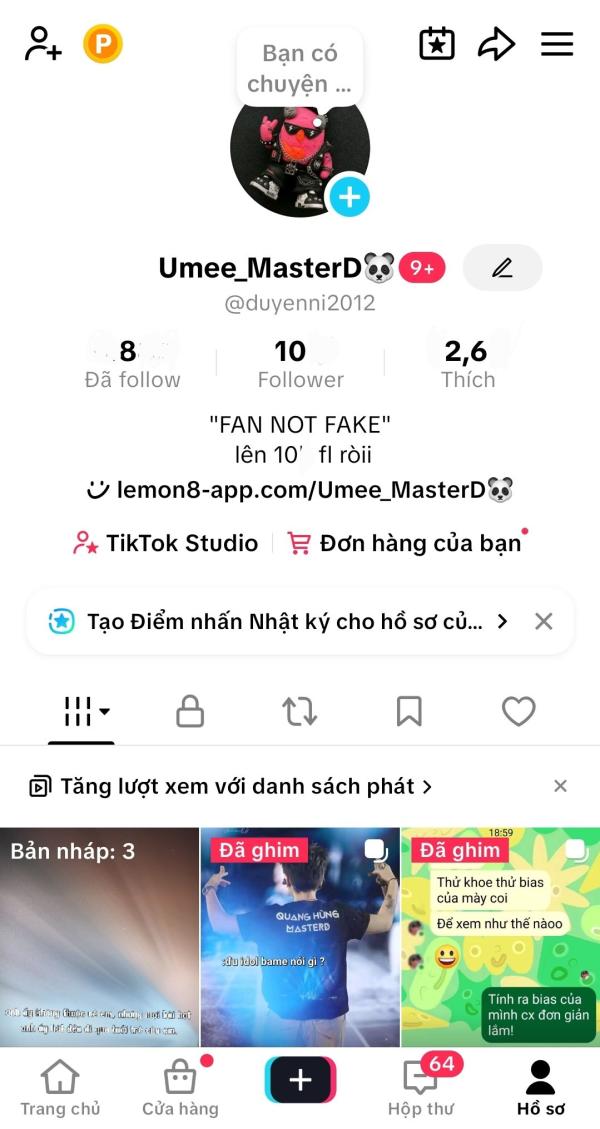Image resolution: width=600 pixels, height=1129 pixels.
Task: Switch to the liked videos heart tab
Action: [519, 711]
